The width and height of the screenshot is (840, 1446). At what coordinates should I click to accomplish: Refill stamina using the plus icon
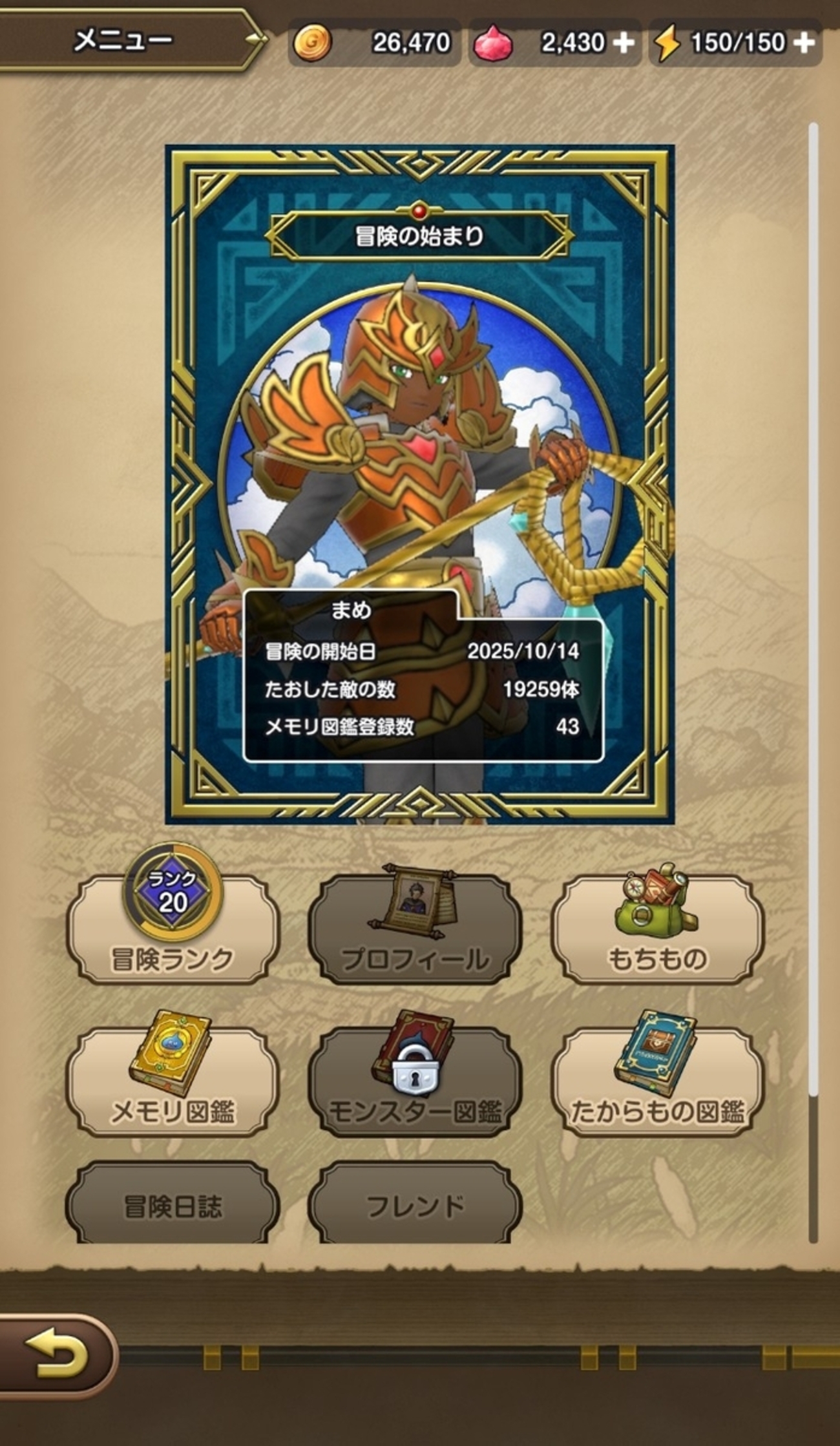click(x=804, y=43)
